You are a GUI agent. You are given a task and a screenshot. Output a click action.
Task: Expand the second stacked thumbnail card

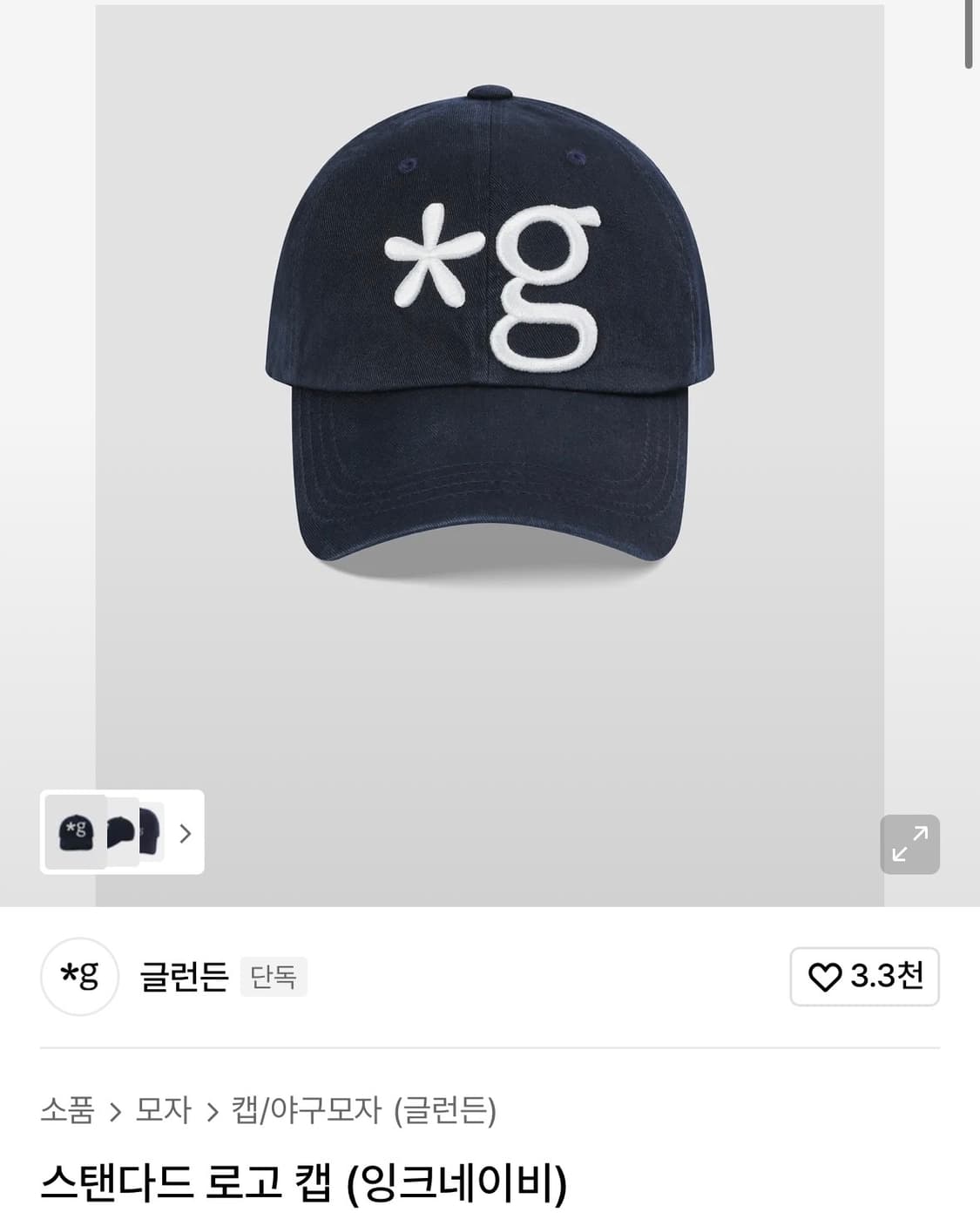pyautogui.click(x=119, y=834)
